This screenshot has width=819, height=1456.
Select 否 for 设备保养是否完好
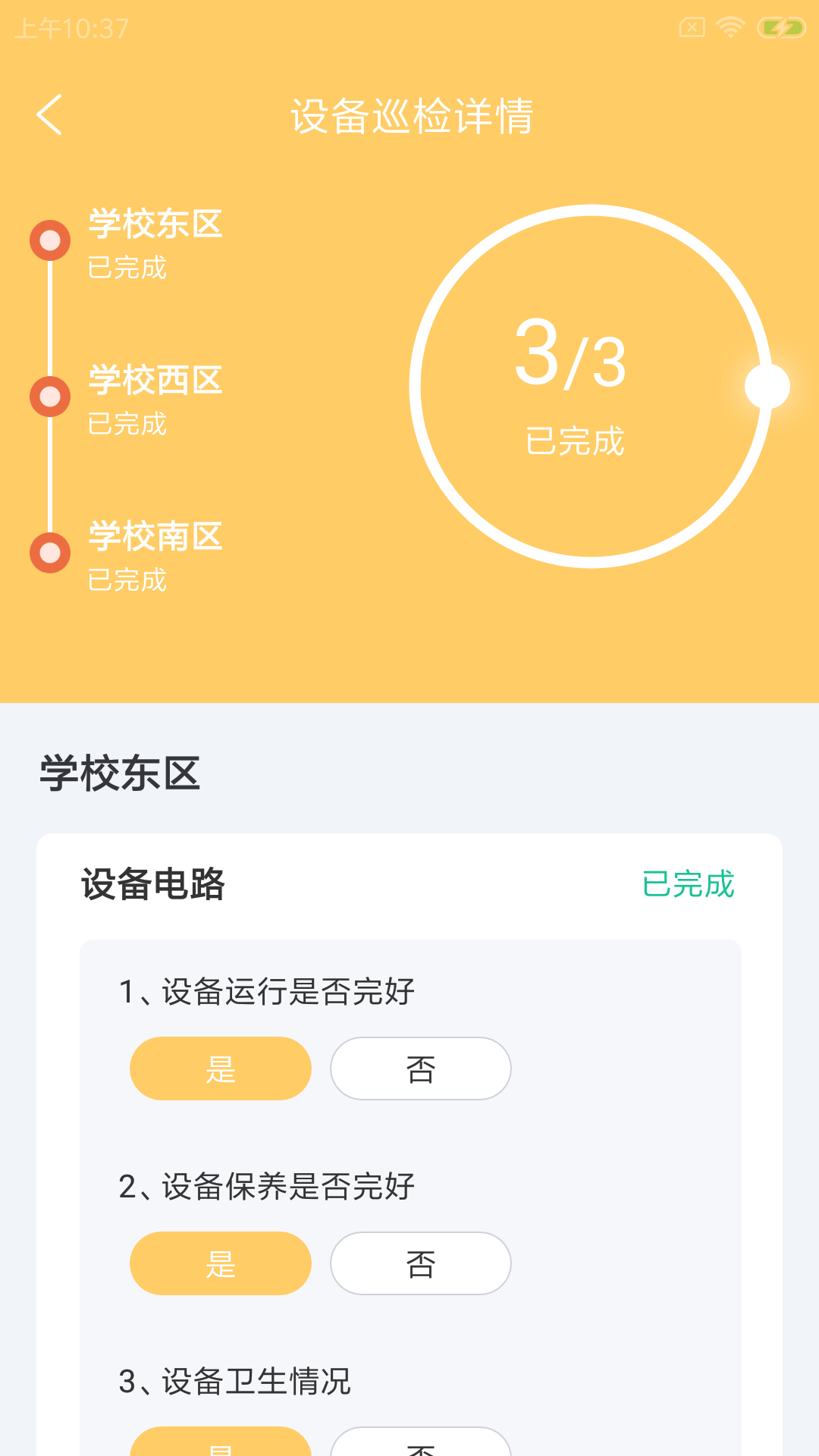[421, 1263]
